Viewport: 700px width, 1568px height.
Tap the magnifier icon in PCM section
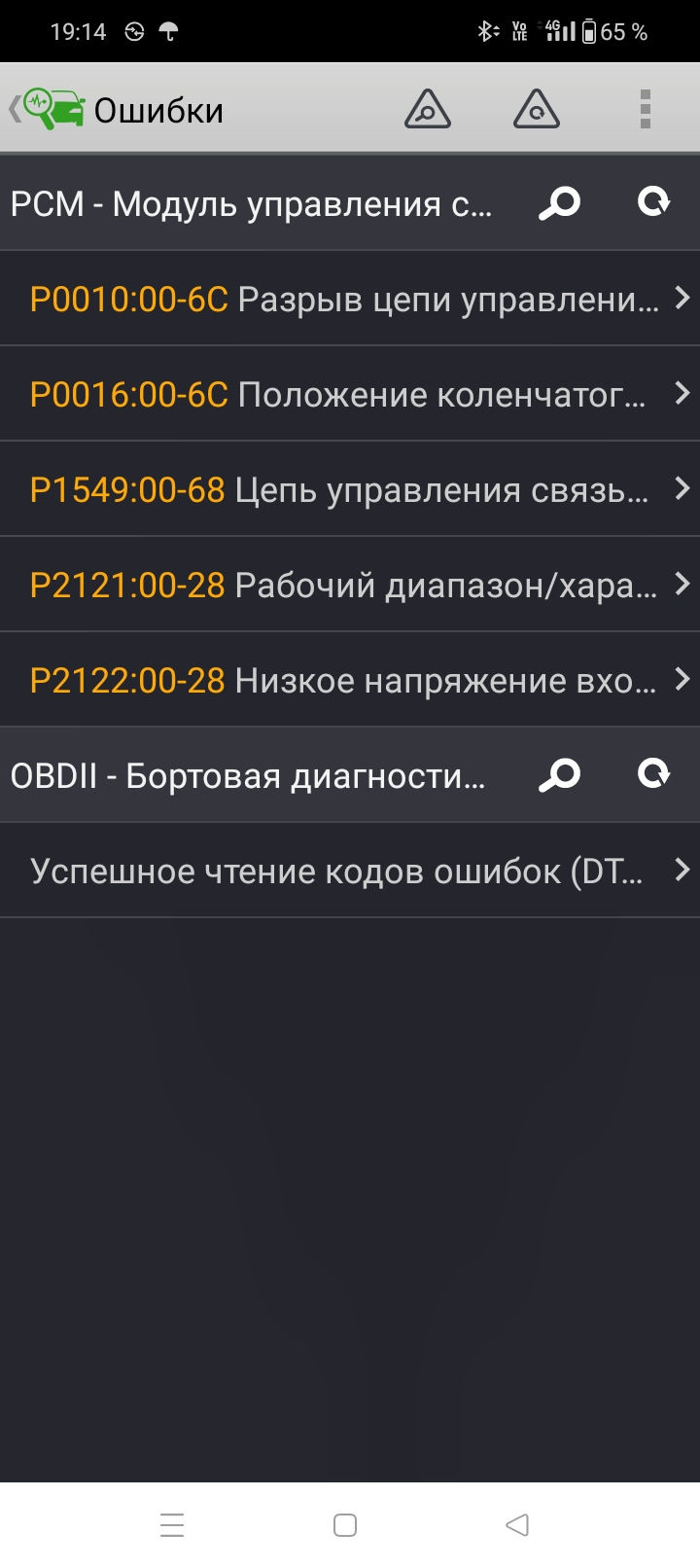[x=560, y=203]
